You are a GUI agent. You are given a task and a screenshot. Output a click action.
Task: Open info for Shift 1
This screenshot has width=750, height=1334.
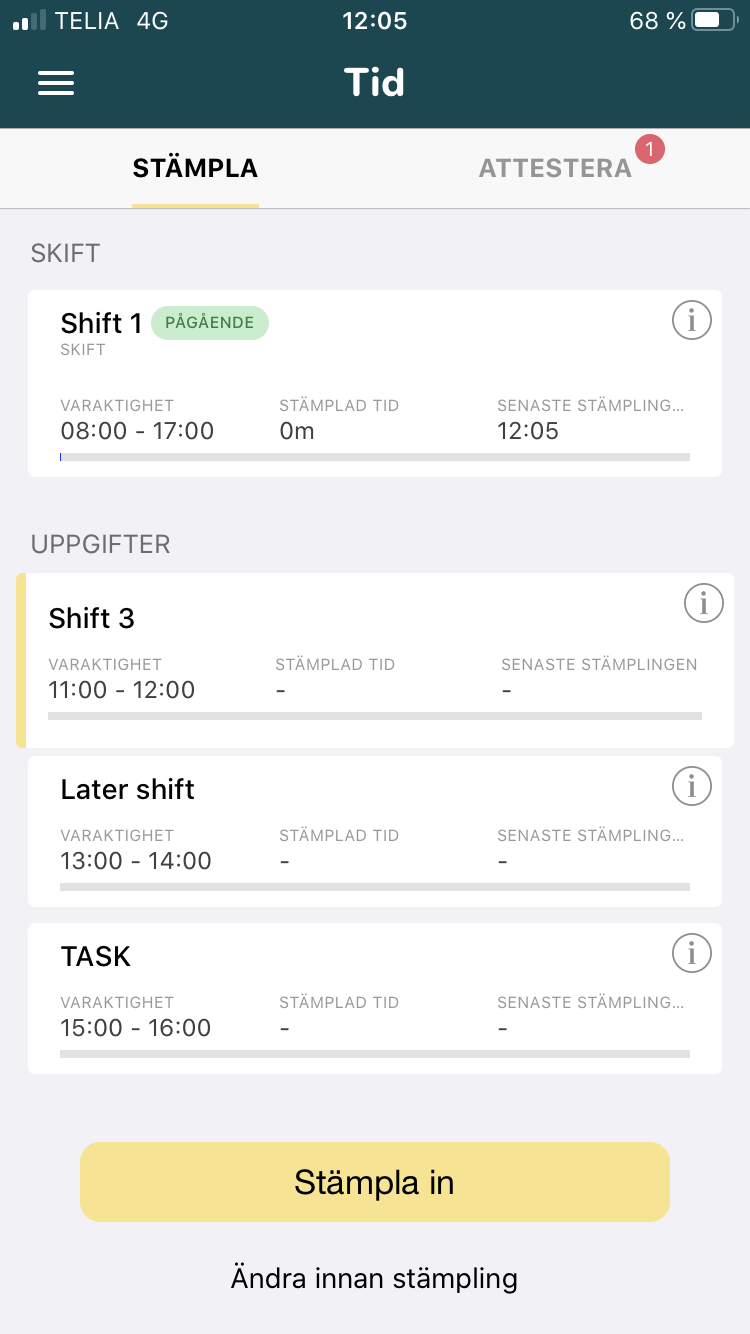(x=691, y=321)
